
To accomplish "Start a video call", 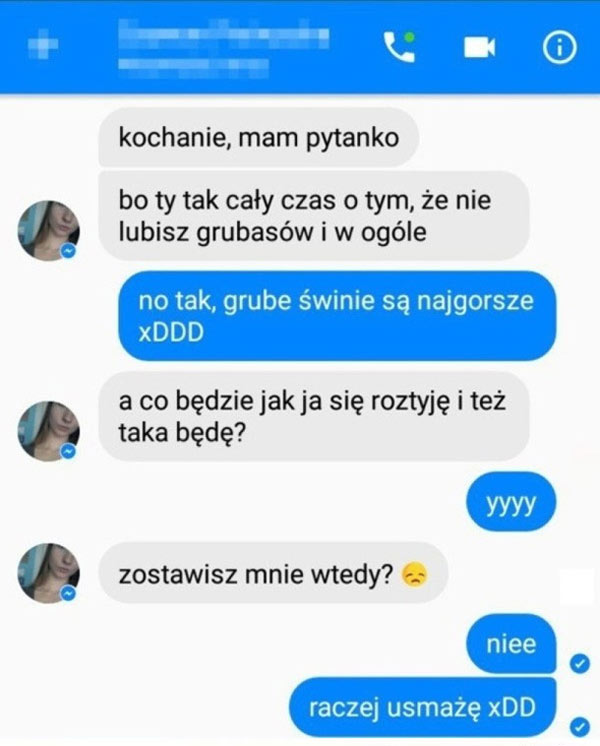I will (479, 49).
